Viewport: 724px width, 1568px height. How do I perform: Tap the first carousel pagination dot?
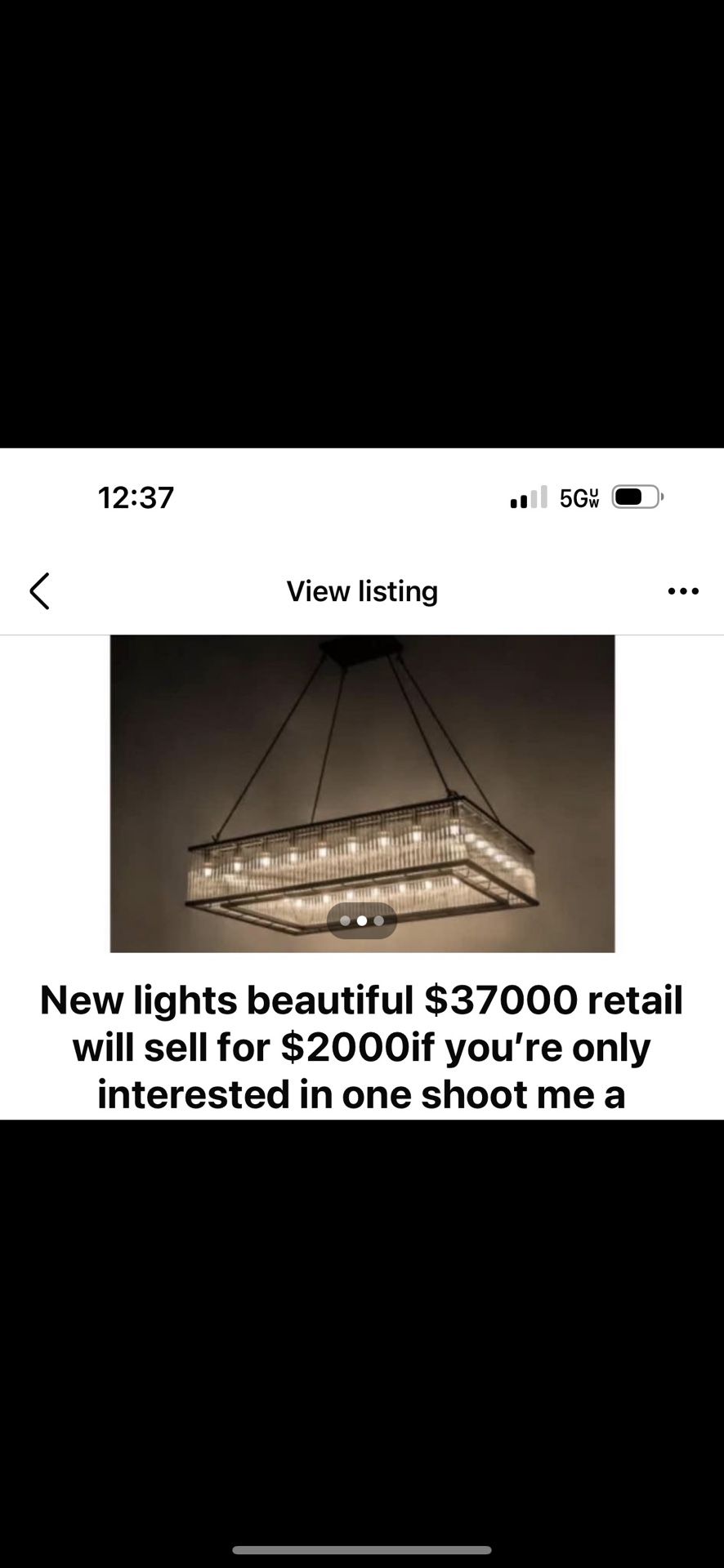[346, 920]
